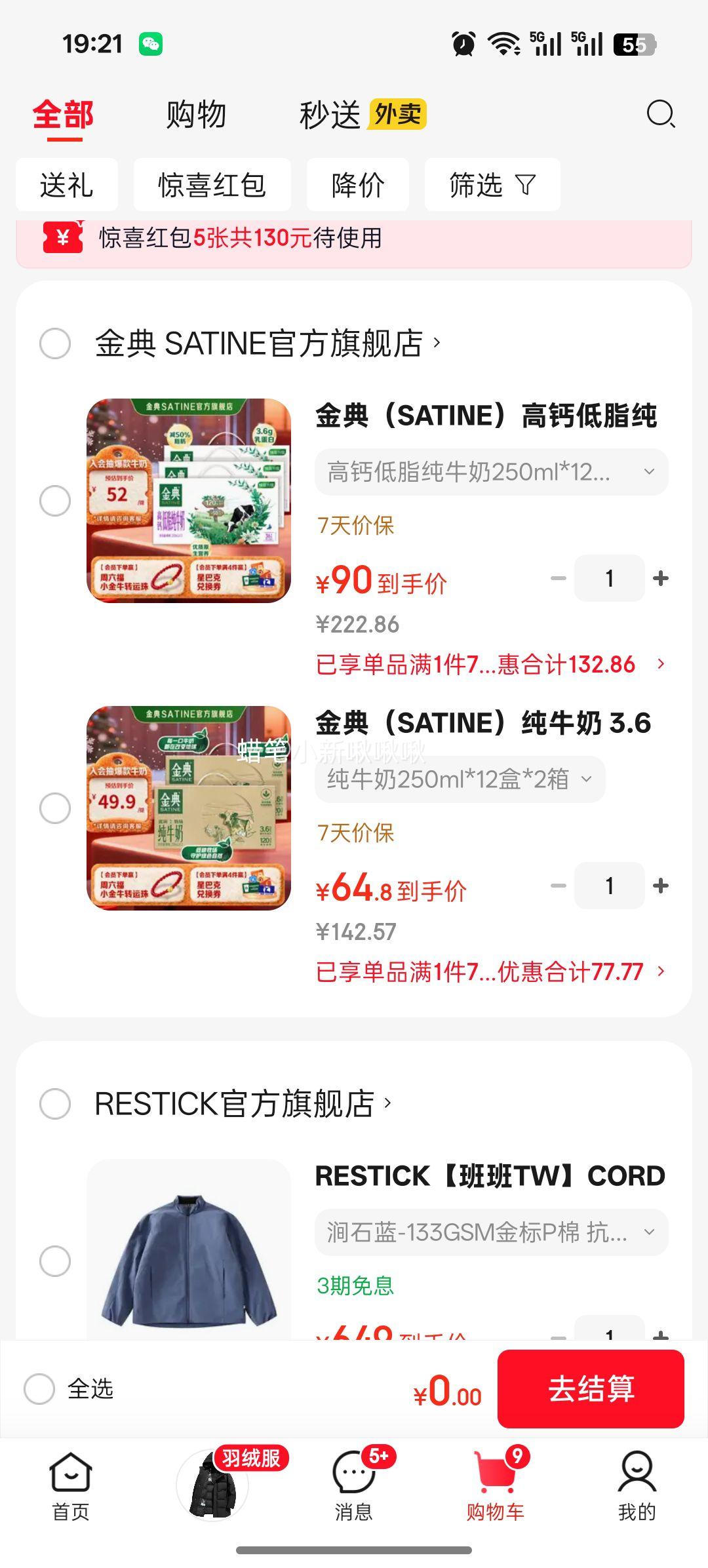This screenshot has width=708, height=1568.
Task: Select the 金典 SATINE store checkbox
Action: coord(54,342)
